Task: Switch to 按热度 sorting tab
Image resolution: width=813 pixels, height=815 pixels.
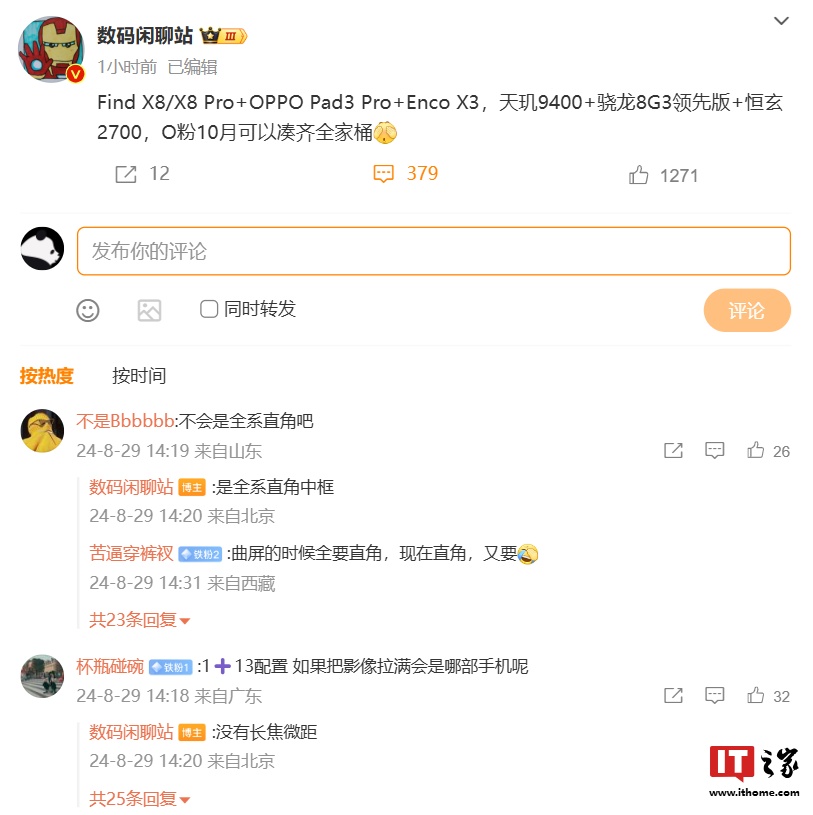Action: point(47,376)
